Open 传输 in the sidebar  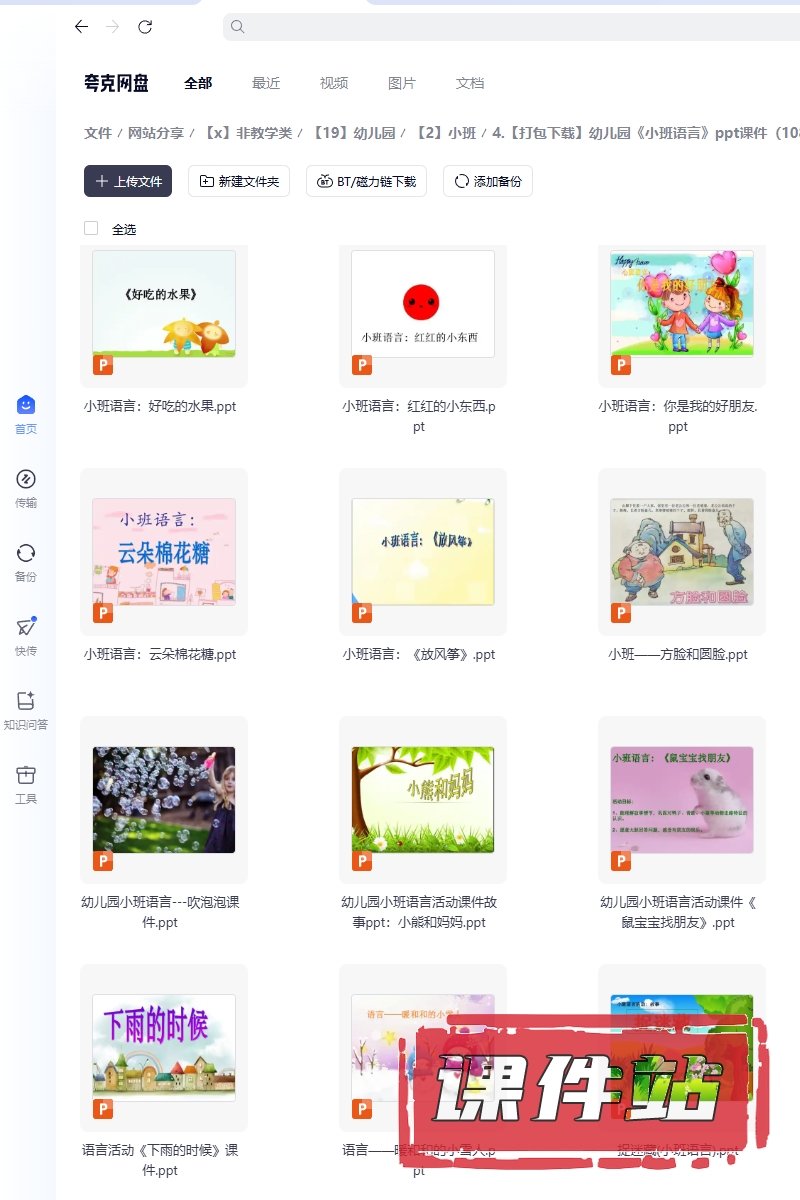tap(26, 487)
